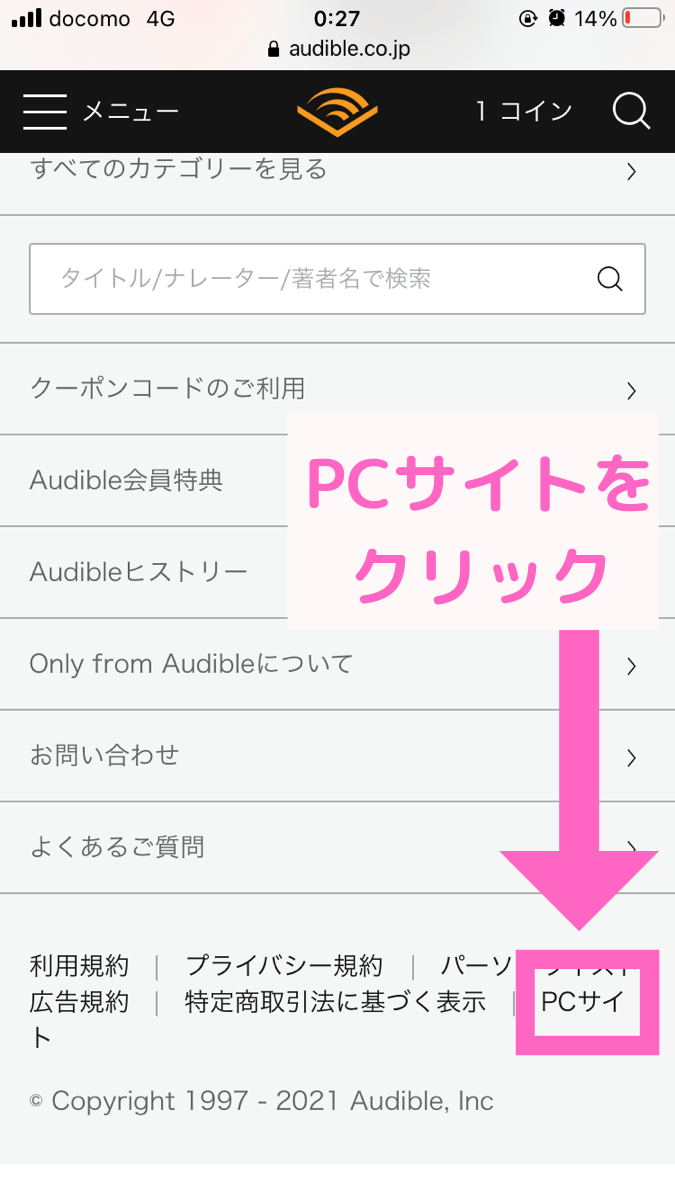Open お問い合わせ row

(337, 755)
